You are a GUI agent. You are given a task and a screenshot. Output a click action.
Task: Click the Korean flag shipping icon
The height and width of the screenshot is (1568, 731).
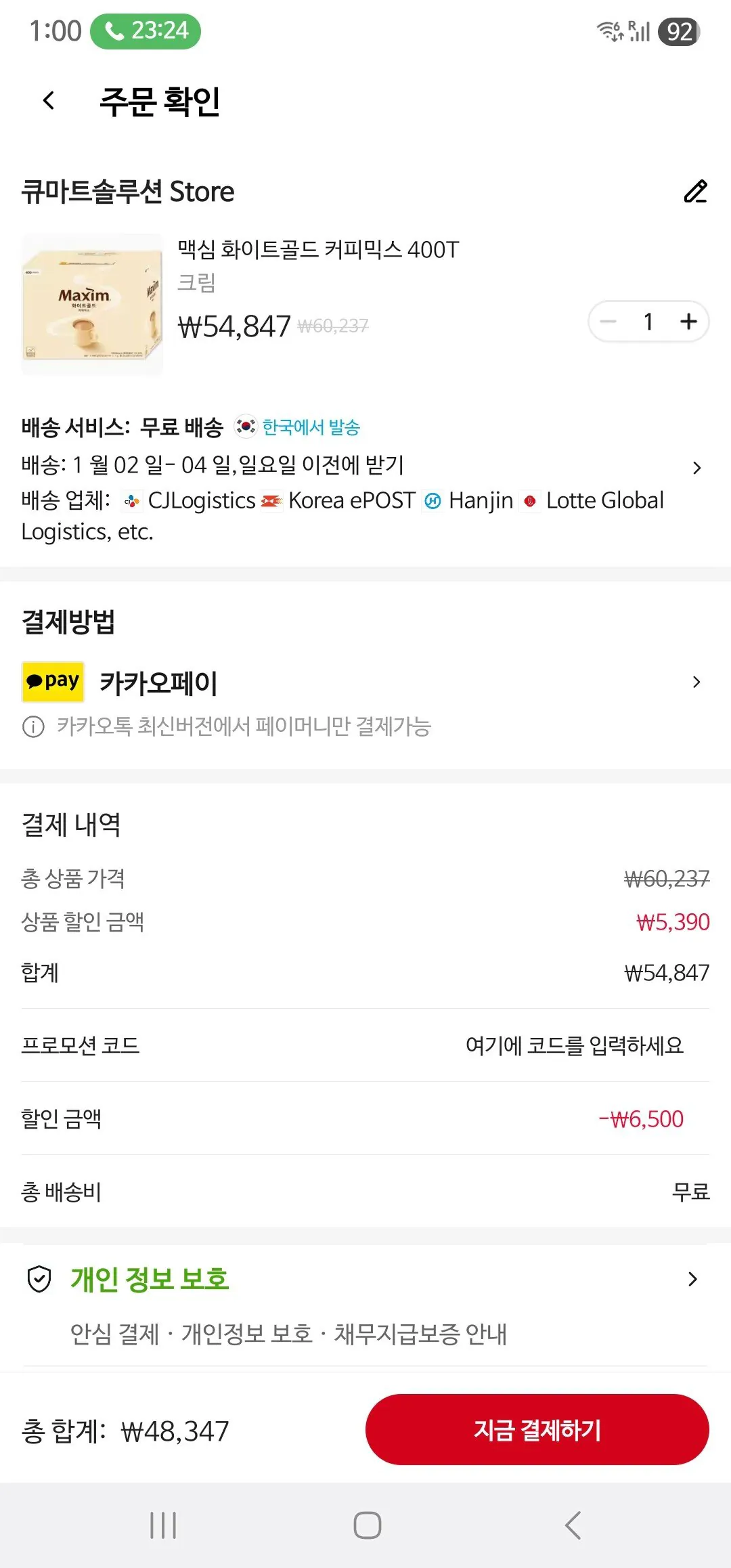click(x=245, y=427)
